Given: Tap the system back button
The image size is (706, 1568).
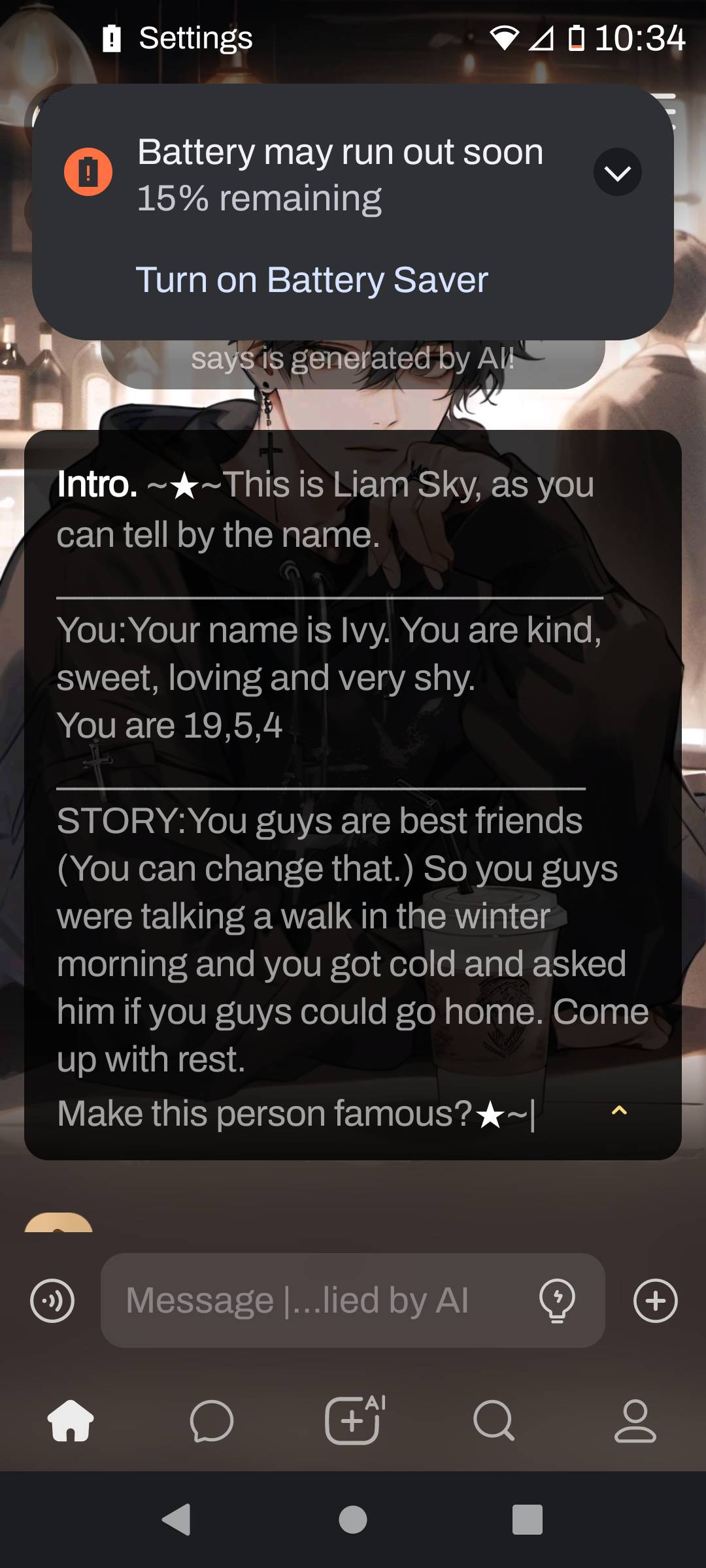Looking at the screenshot, I should 176,1519.
